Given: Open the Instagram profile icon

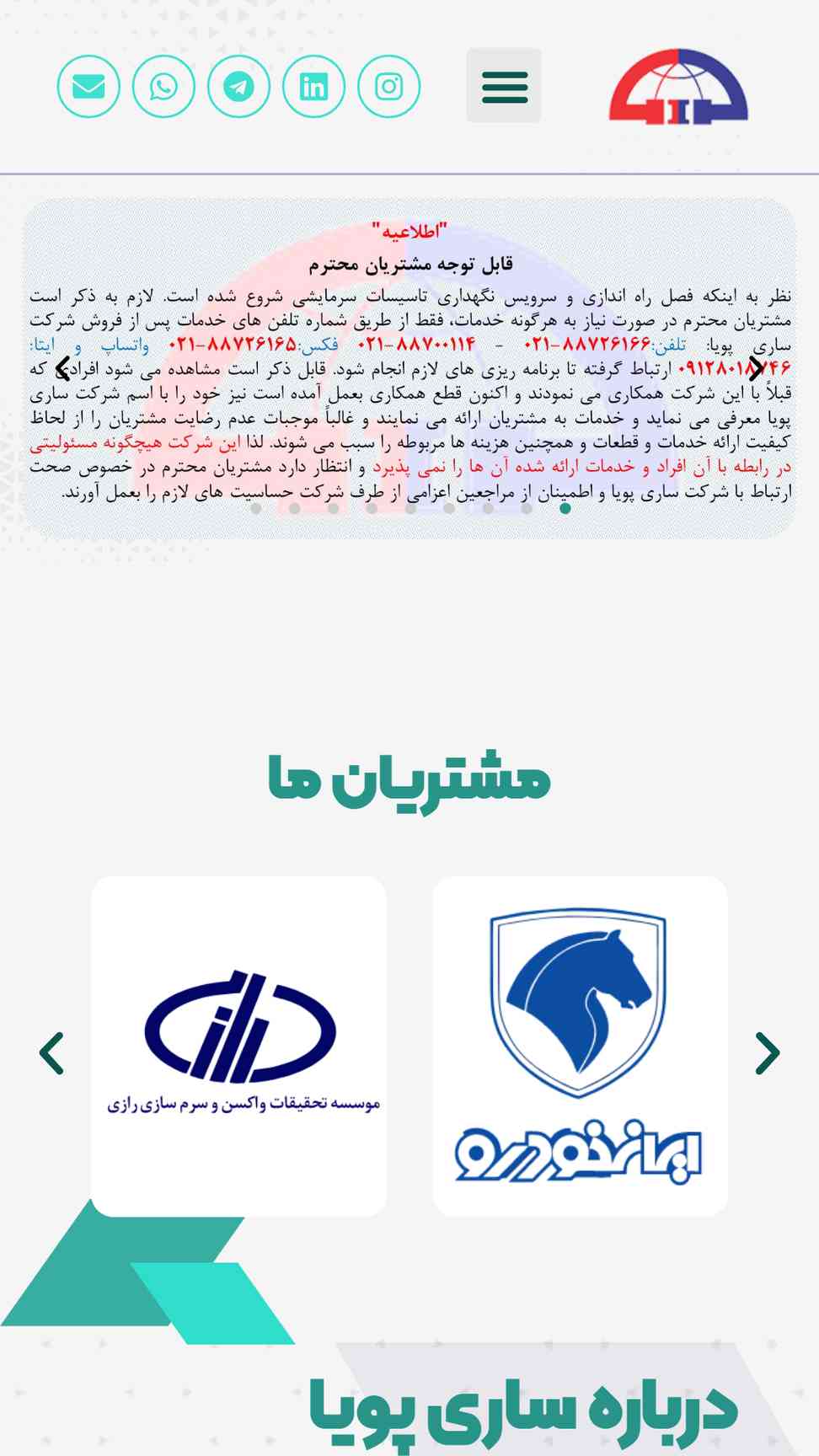Looking at the screenshot, I should pos(388,87).
